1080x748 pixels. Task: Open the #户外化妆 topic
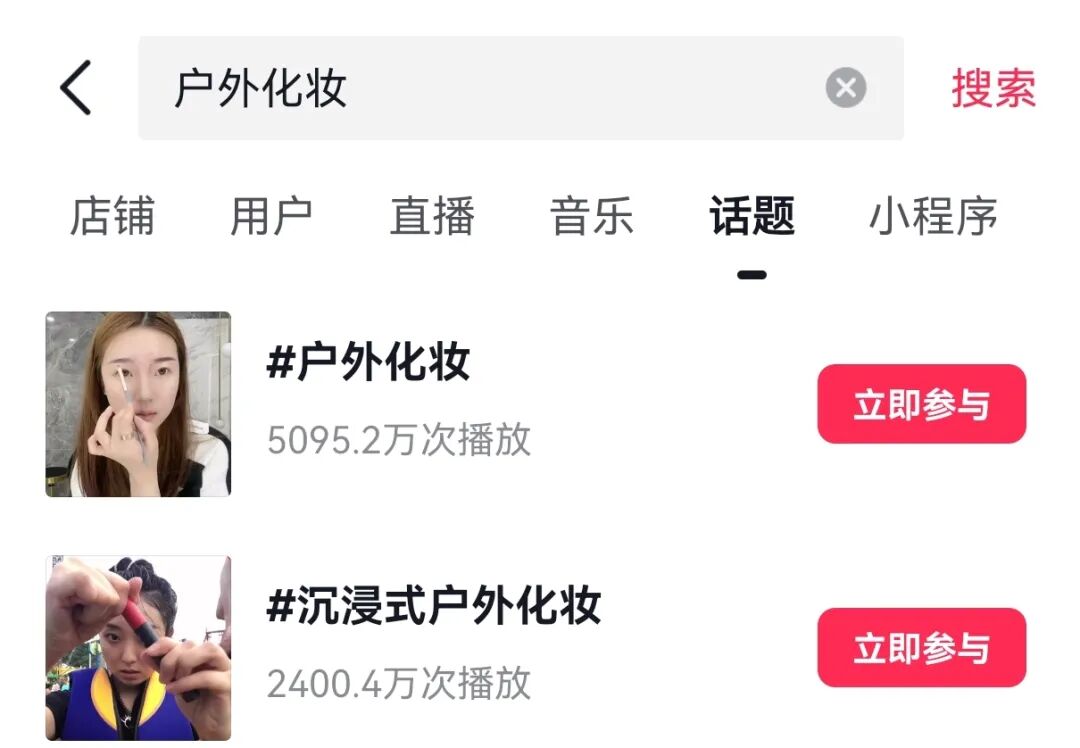point(369,362)
